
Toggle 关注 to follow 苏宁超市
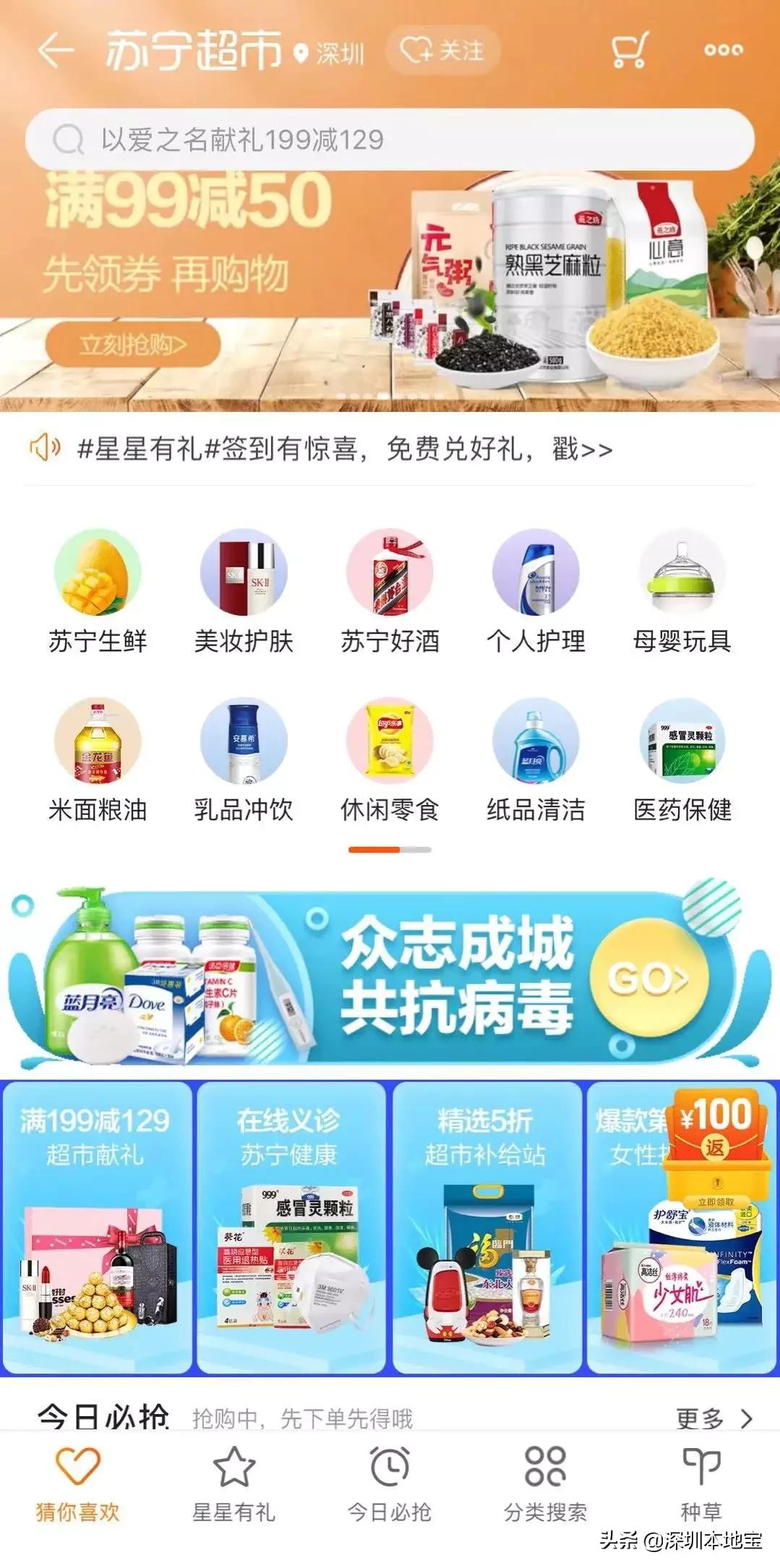pyautogui.click(x=443, y=49)
